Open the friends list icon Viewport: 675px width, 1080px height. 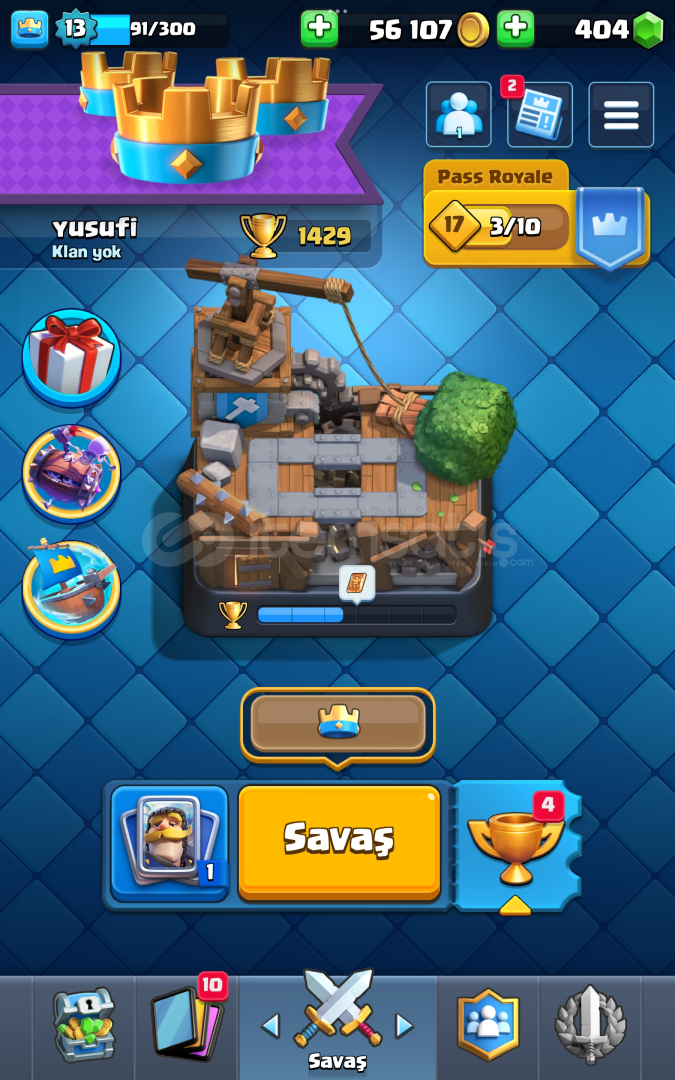[458, 115]
